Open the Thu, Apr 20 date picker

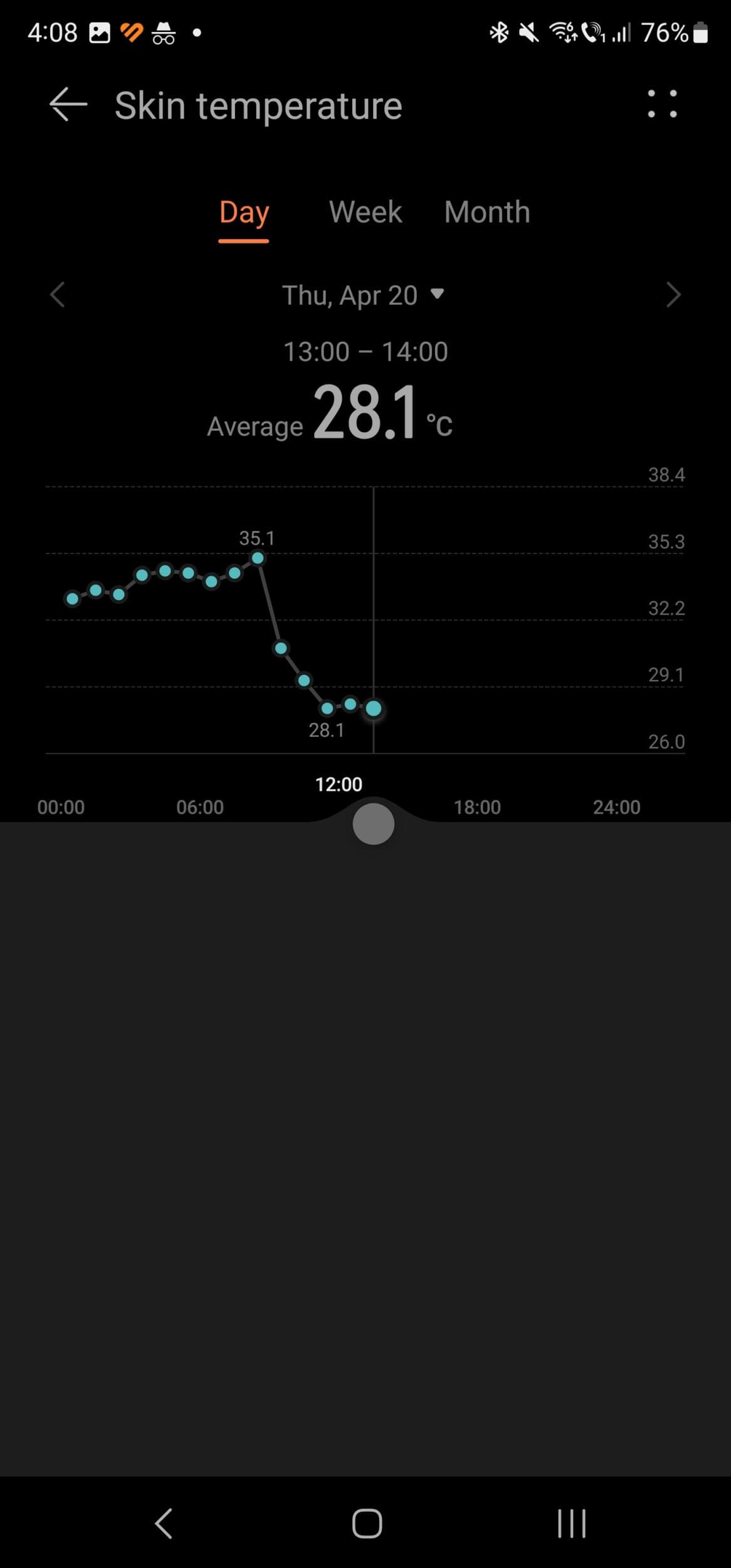(362, 295)
